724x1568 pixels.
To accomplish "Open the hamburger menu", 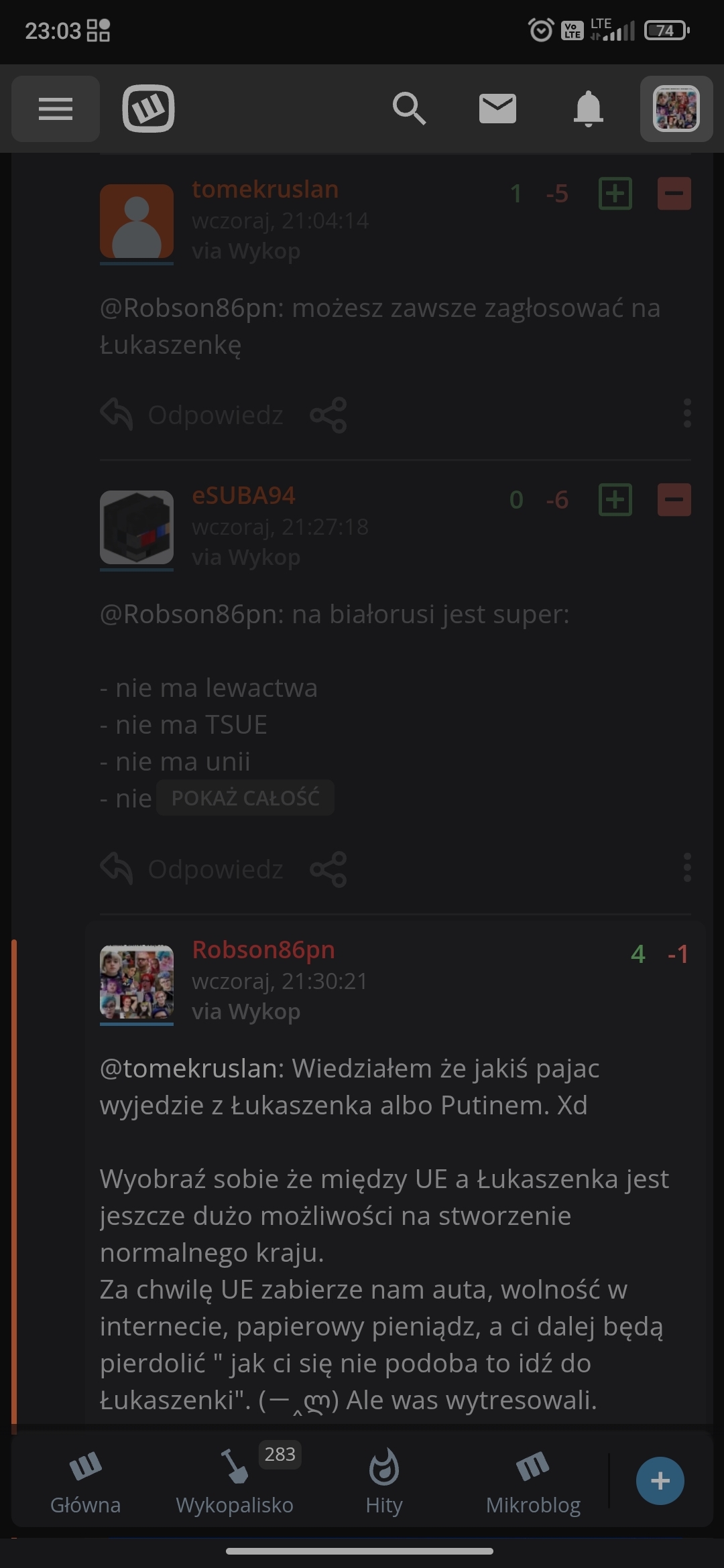I will click(56, 109).
